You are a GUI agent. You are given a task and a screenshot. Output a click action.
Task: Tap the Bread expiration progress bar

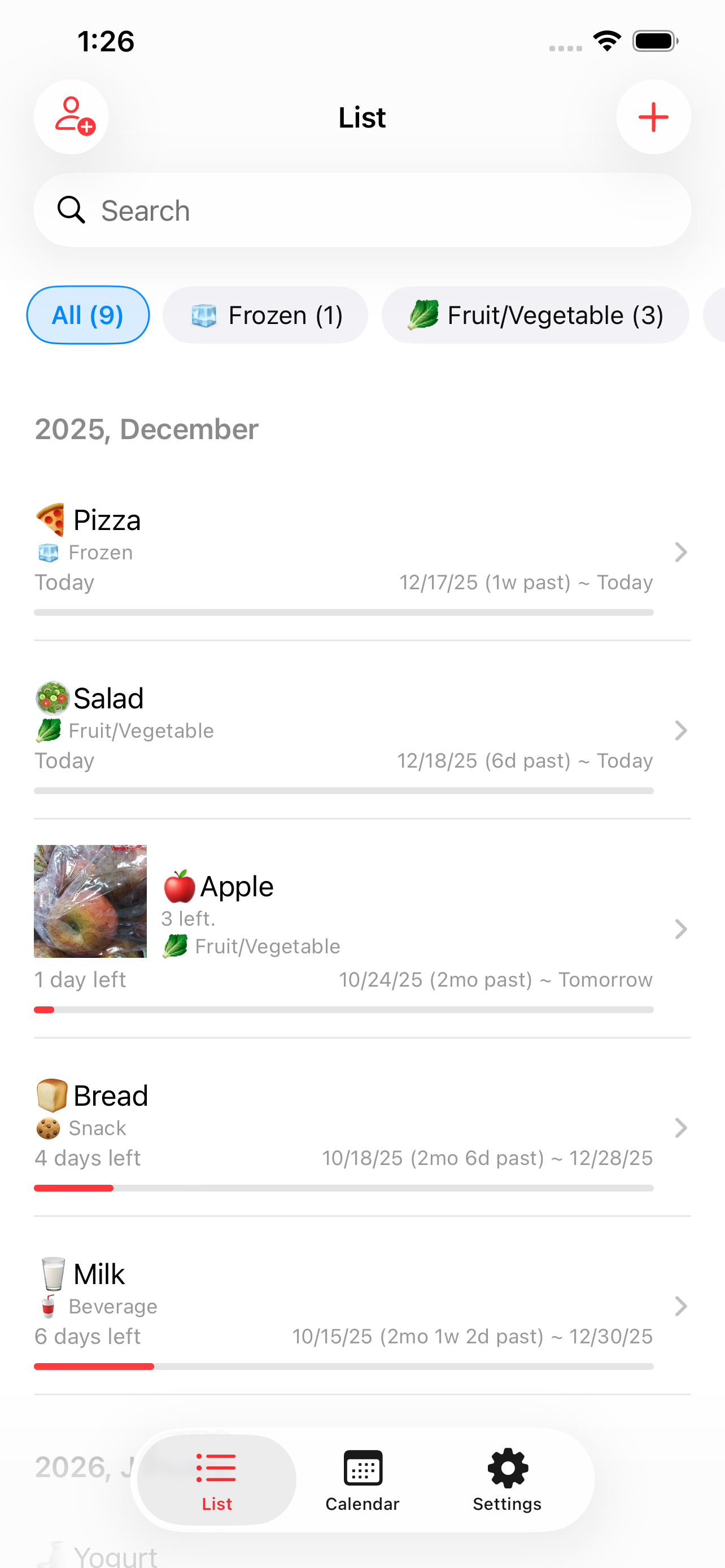(344, 1188)
